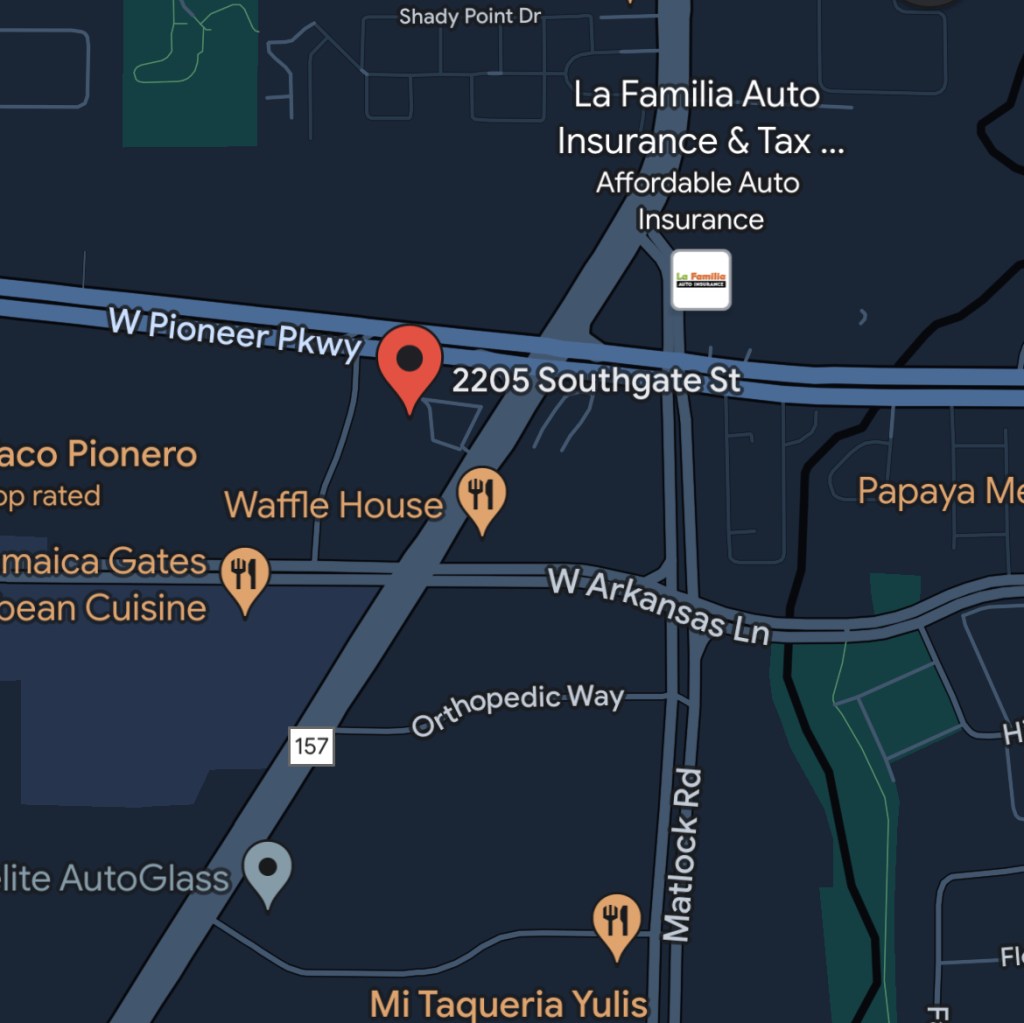Open the Waffle House restaurant marker
The width and height of the screenshot is (1024, 1023).
(x=482, y=495)
